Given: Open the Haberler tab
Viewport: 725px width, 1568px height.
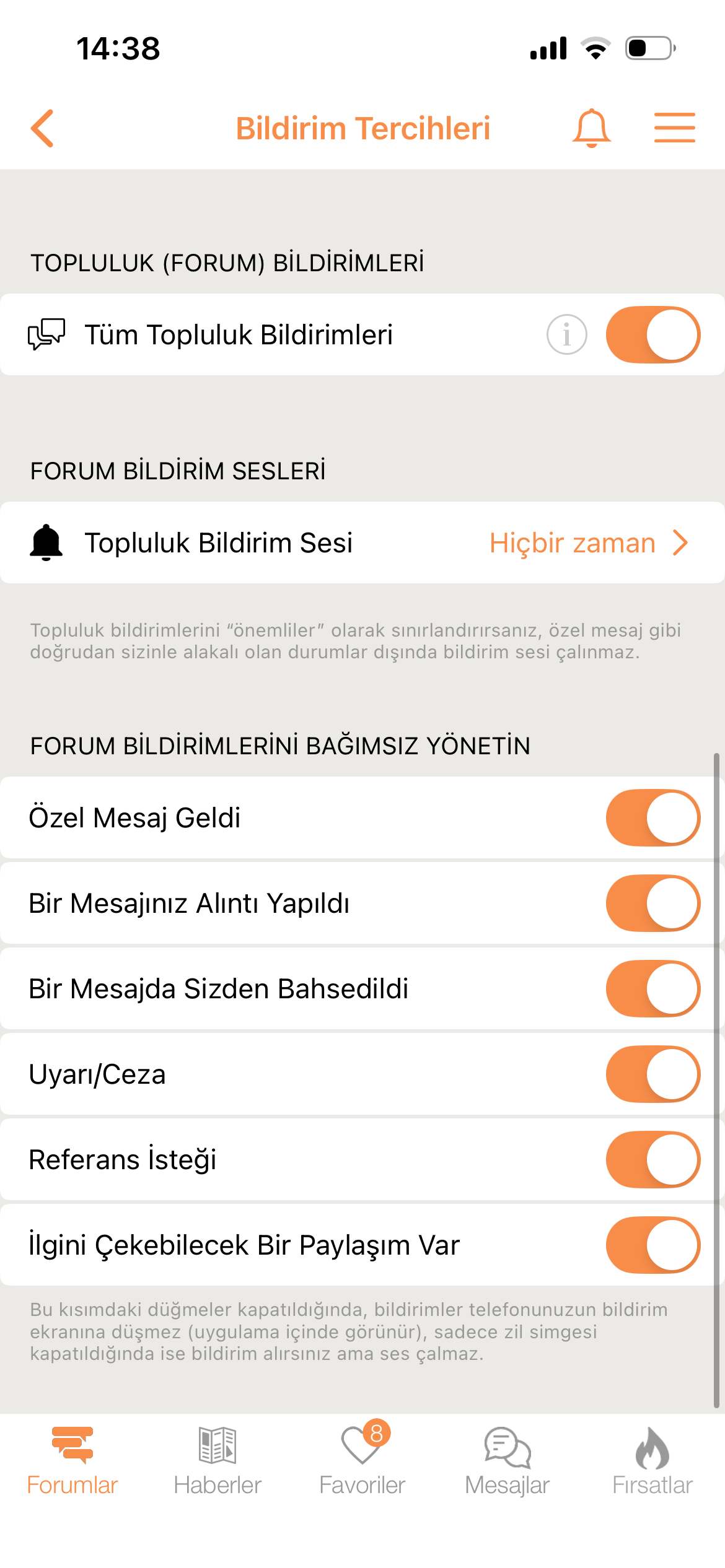Looking at the screenshot, I should point(217,1460).
